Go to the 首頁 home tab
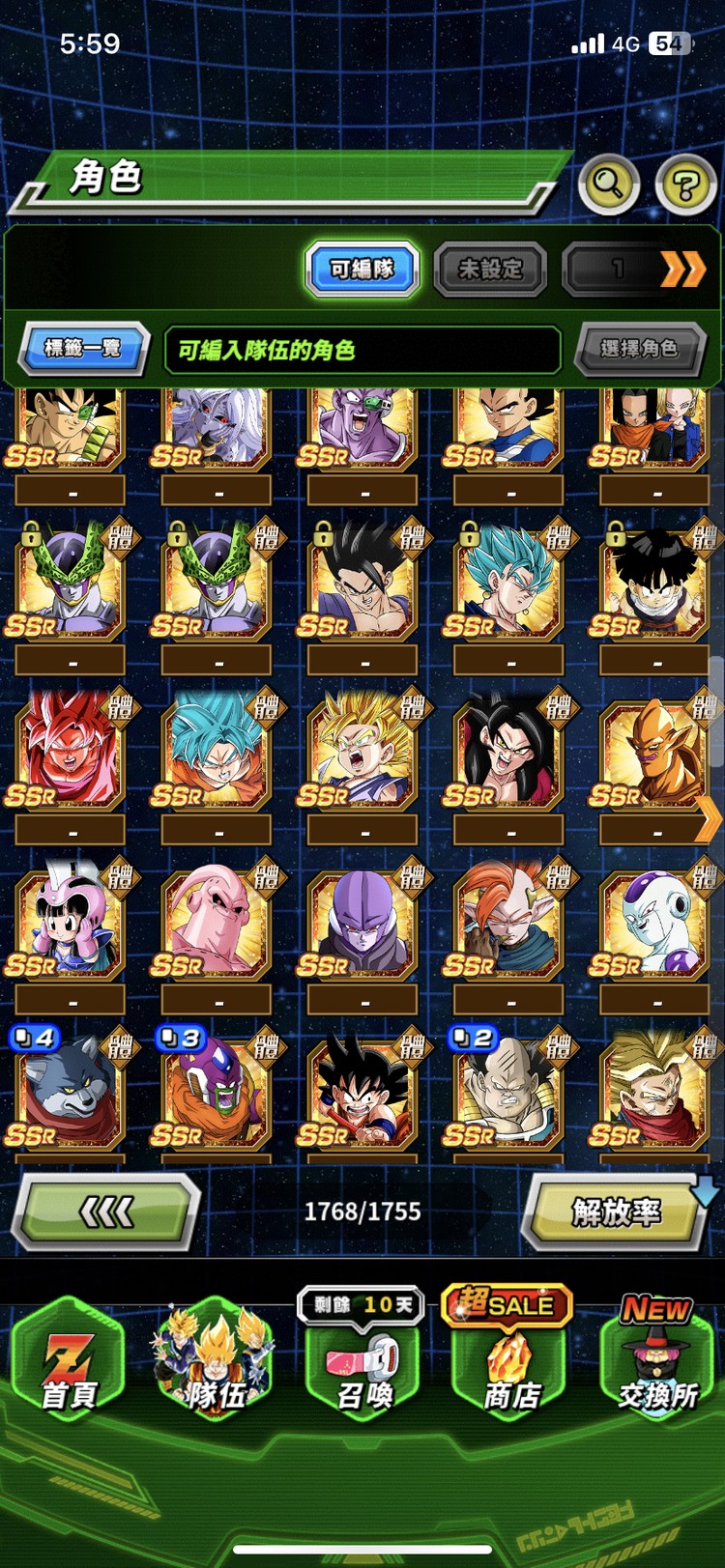Image resolution: width=725 pixels, height=1568 pixels. pyautogui.click(x=69, y=1362)
